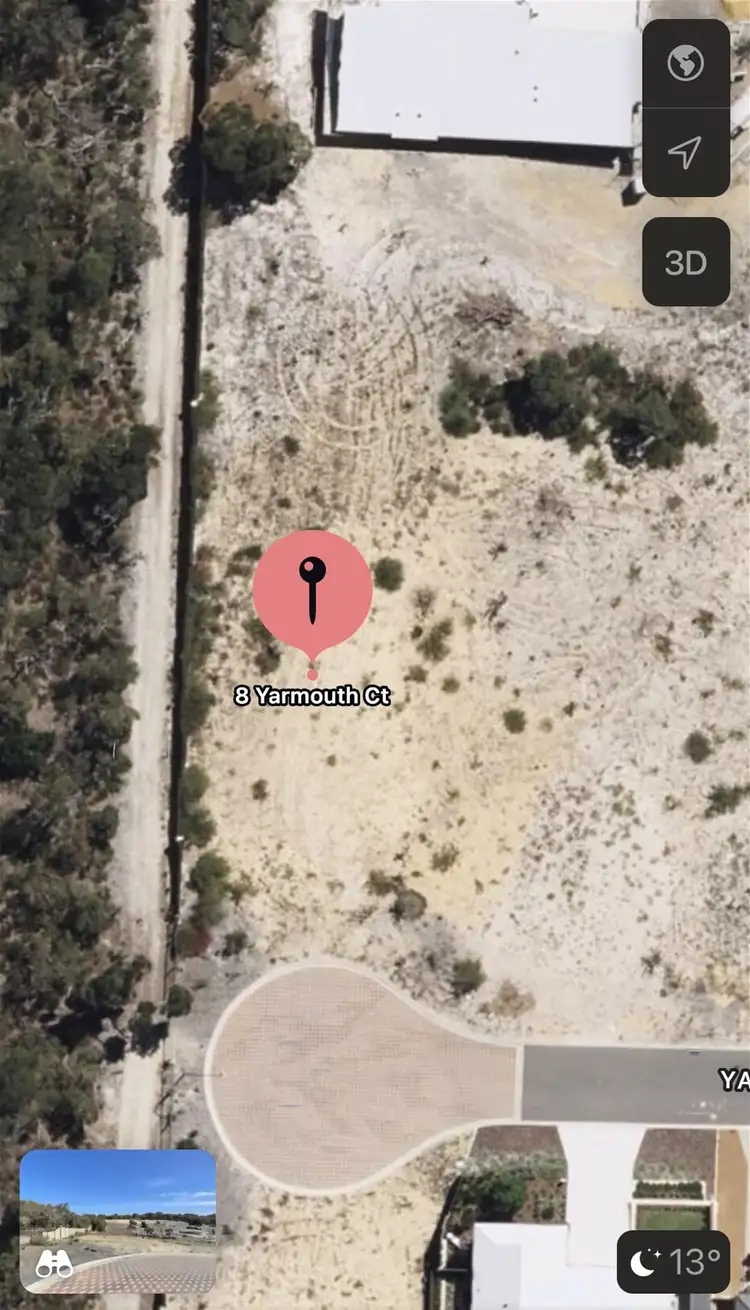The height and width of the screenshot is (1310, 750).
Task: Open the map mode globe button
Action: (686, 63)
